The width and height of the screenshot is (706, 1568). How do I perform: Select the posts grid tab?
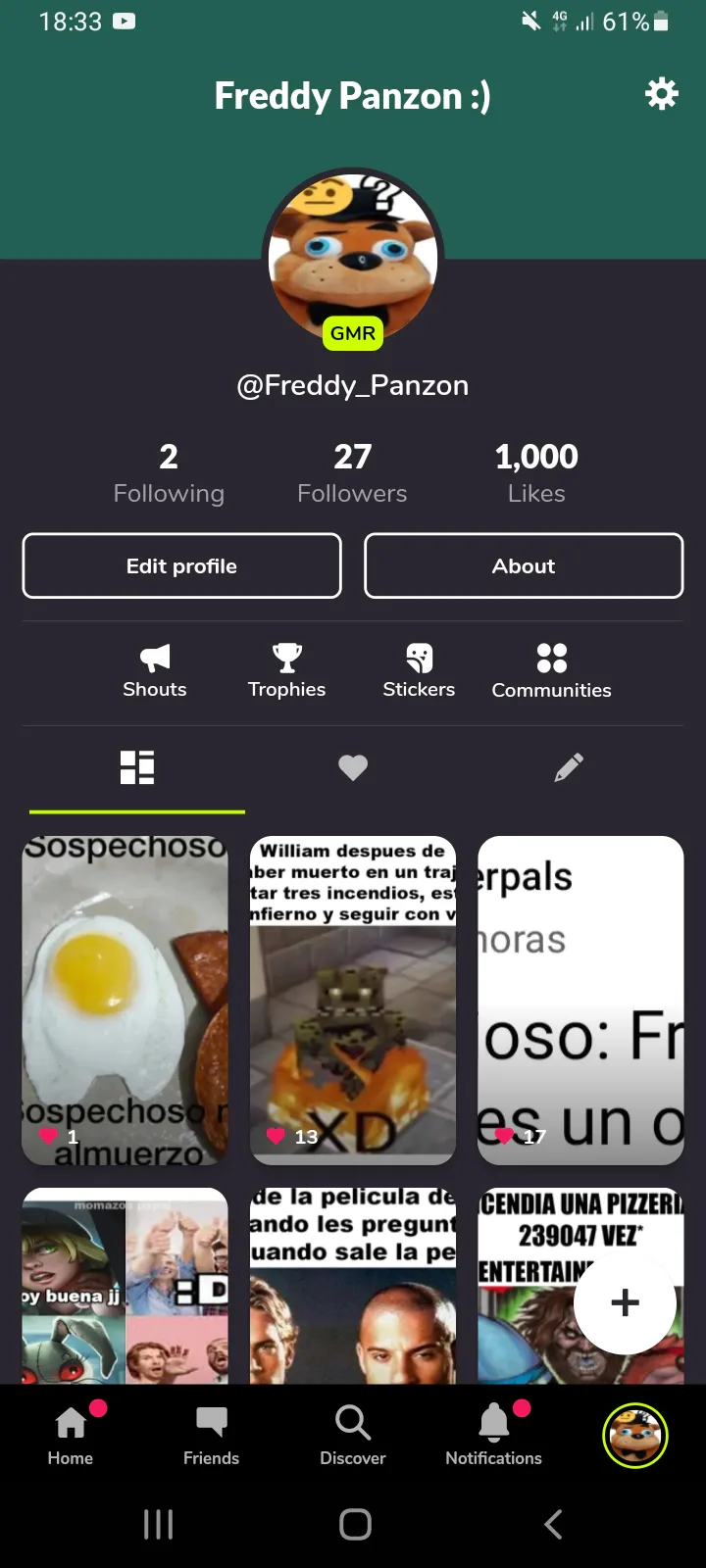pos(137,767)
